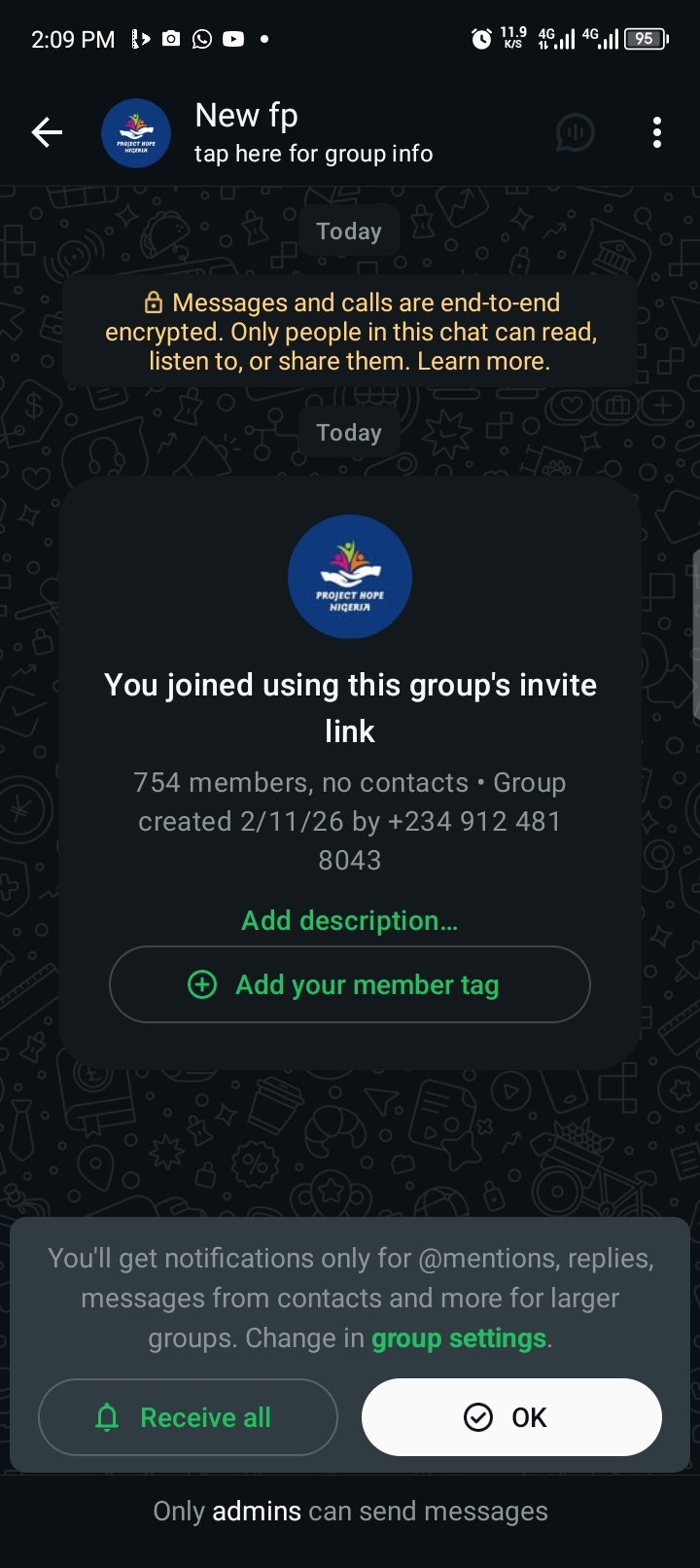The image size is (700, 1568).
Task: Add a group description
Action: 349,920
